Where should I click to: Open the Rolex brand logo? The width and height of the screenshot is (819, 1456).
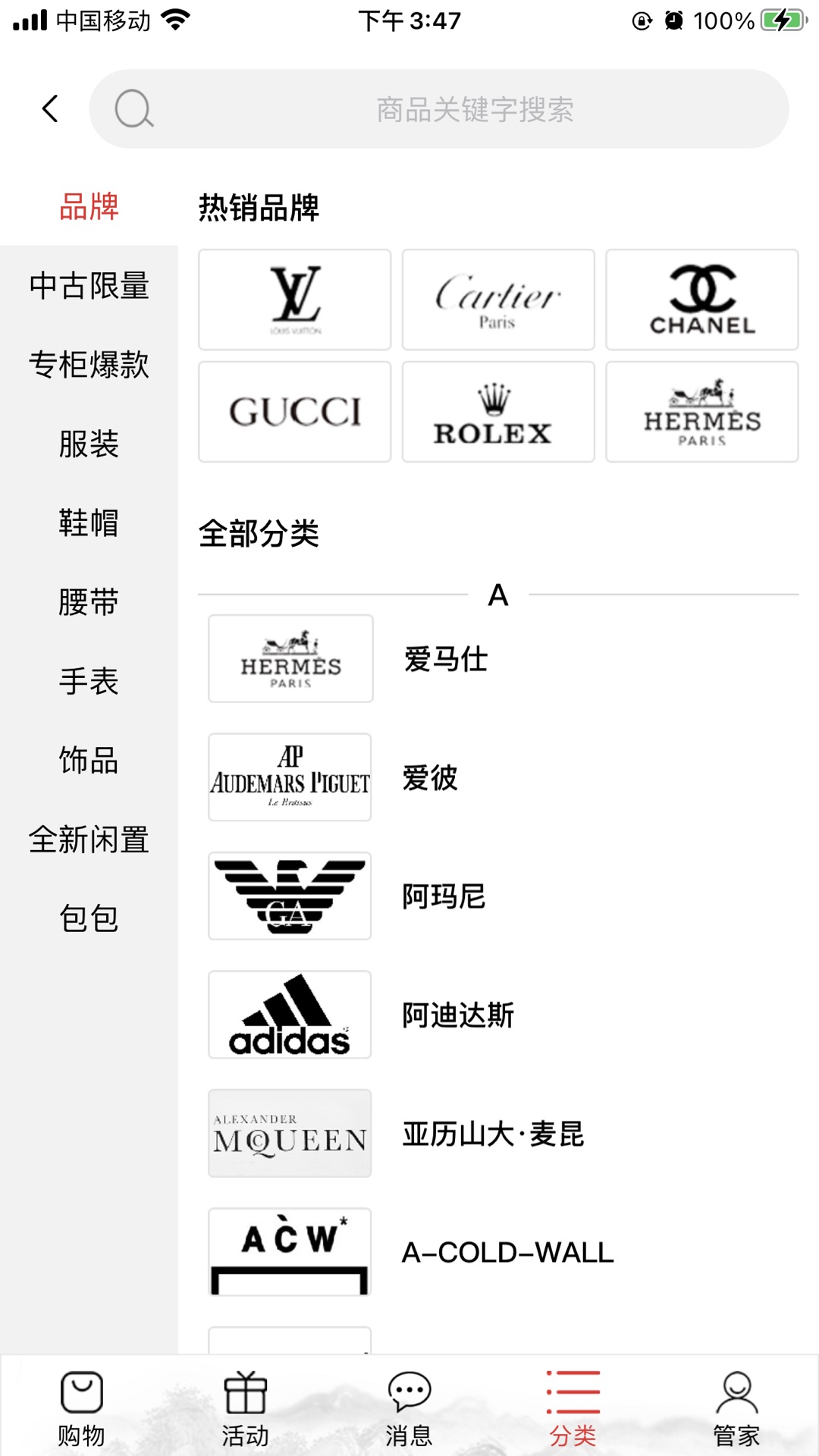click(497, 411)
